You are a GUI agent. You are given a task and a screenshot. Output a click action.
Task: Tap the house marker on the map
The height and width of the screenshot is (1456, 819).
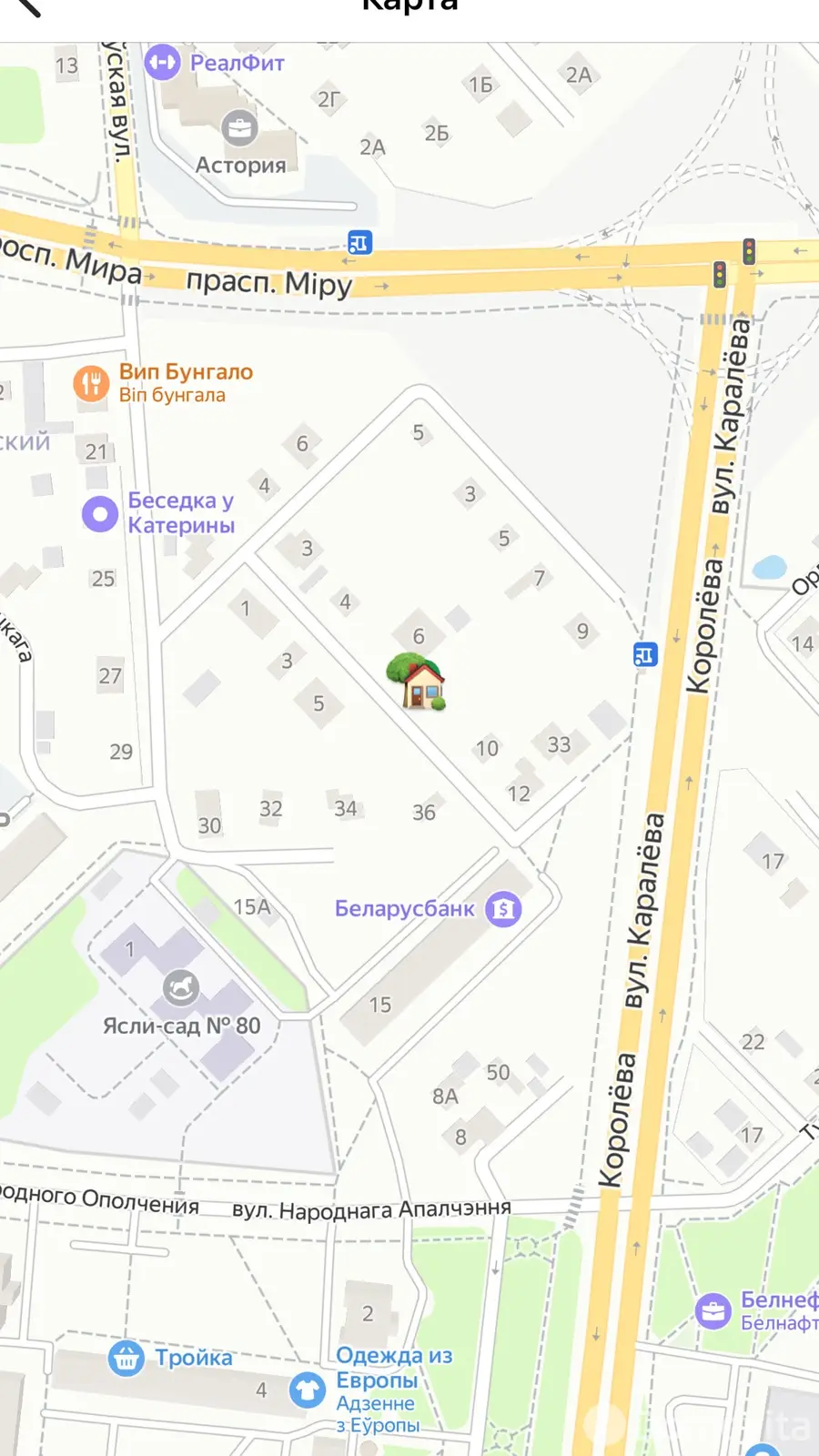417,681
